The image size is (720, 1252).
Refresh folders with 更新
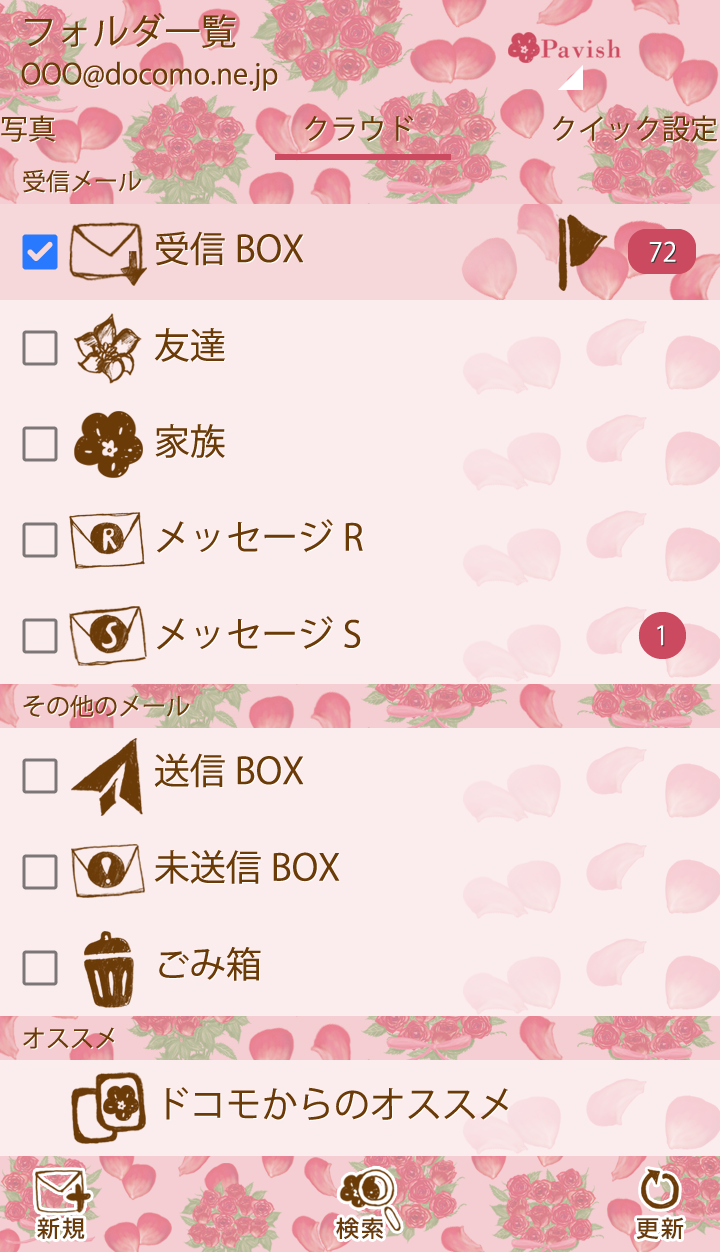[x=659, y=1205]
